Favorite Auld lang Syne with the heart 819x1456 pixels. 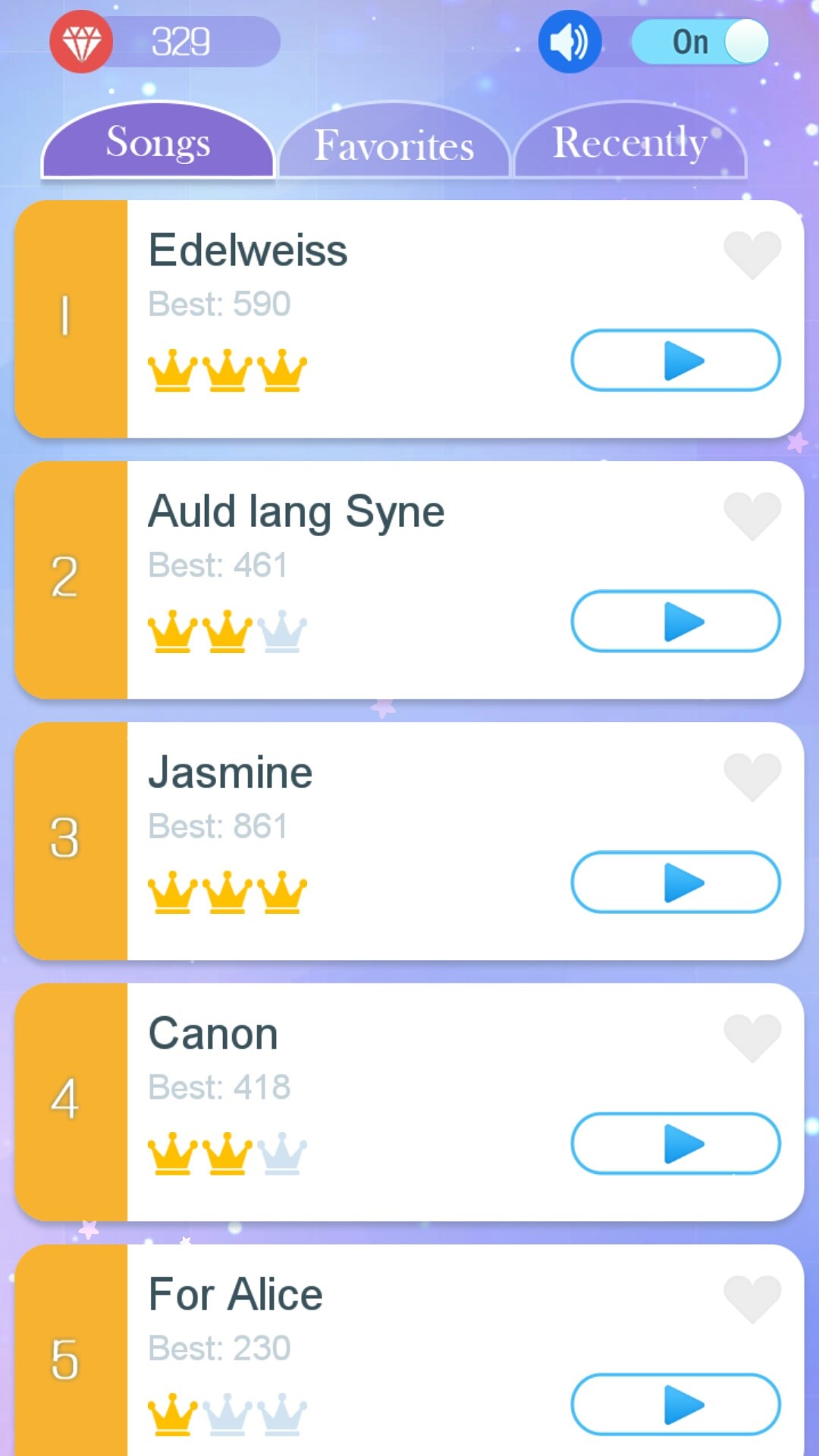[752, 515]
